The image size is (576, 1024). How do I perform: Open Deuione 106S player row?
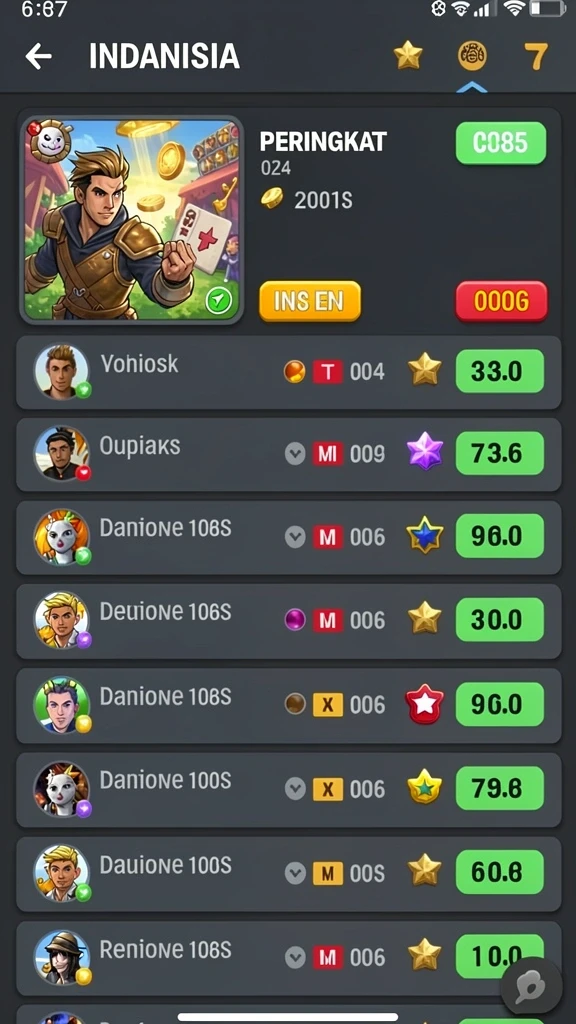(288, 621)
